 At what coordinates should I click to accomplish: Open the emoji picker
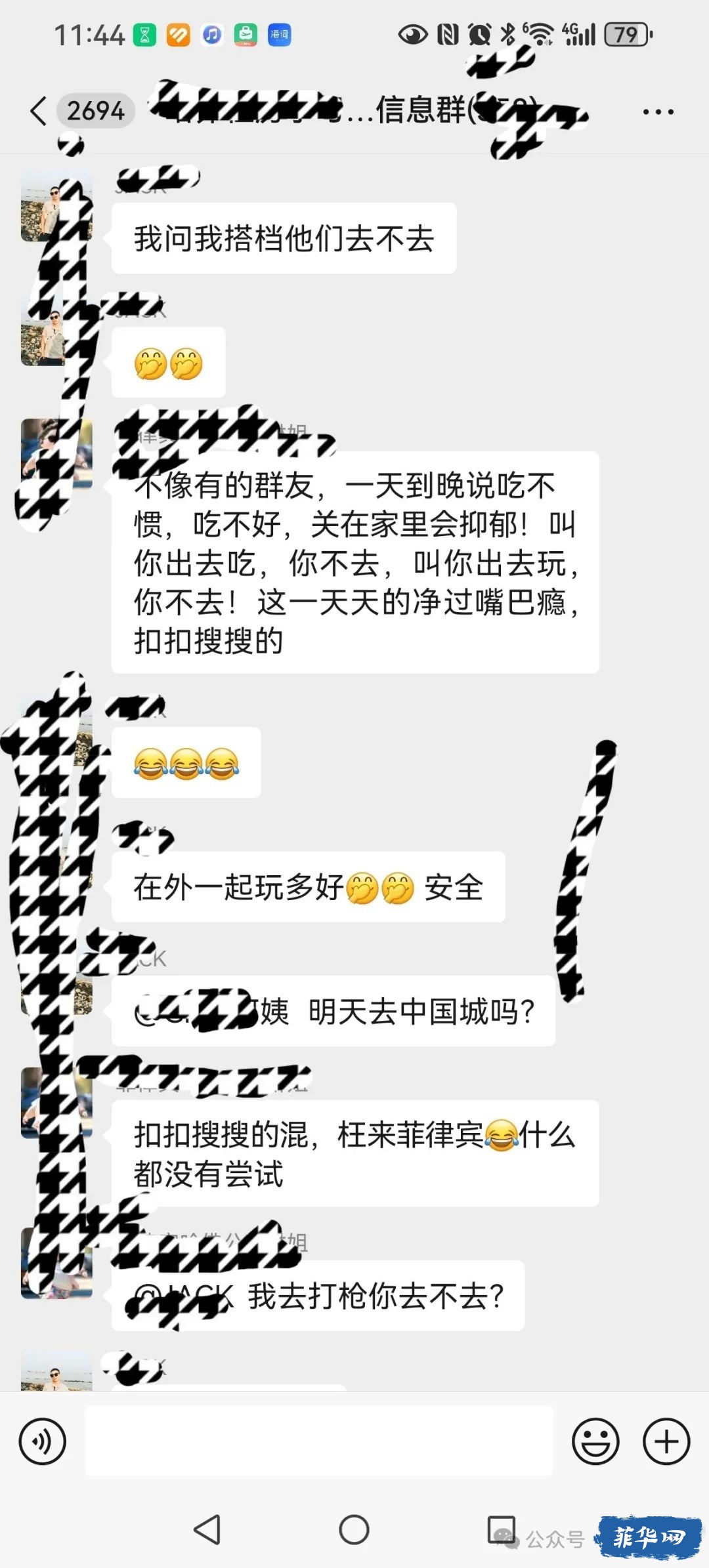[595, 1441]
